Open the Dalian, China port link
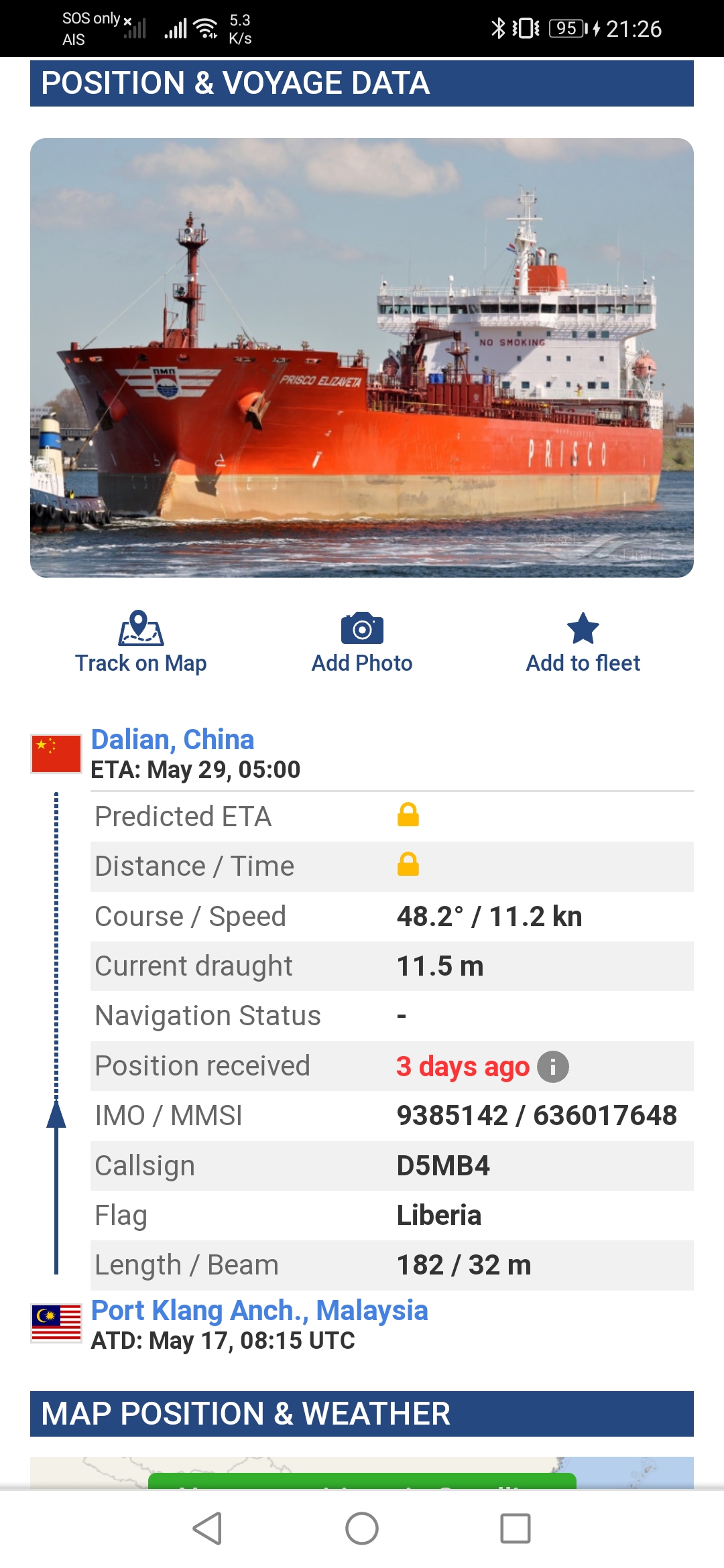 click(172, 740)
